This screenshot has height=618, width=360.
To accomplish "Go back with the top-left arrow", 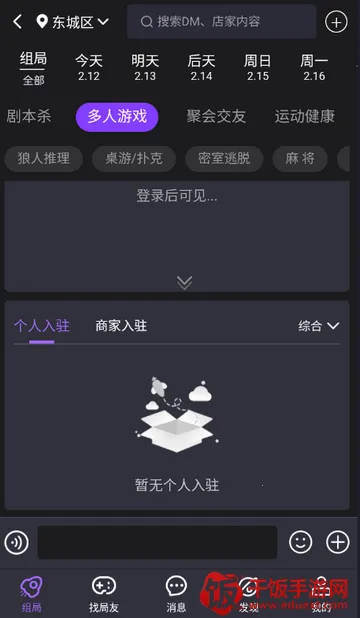I will 17,22.
